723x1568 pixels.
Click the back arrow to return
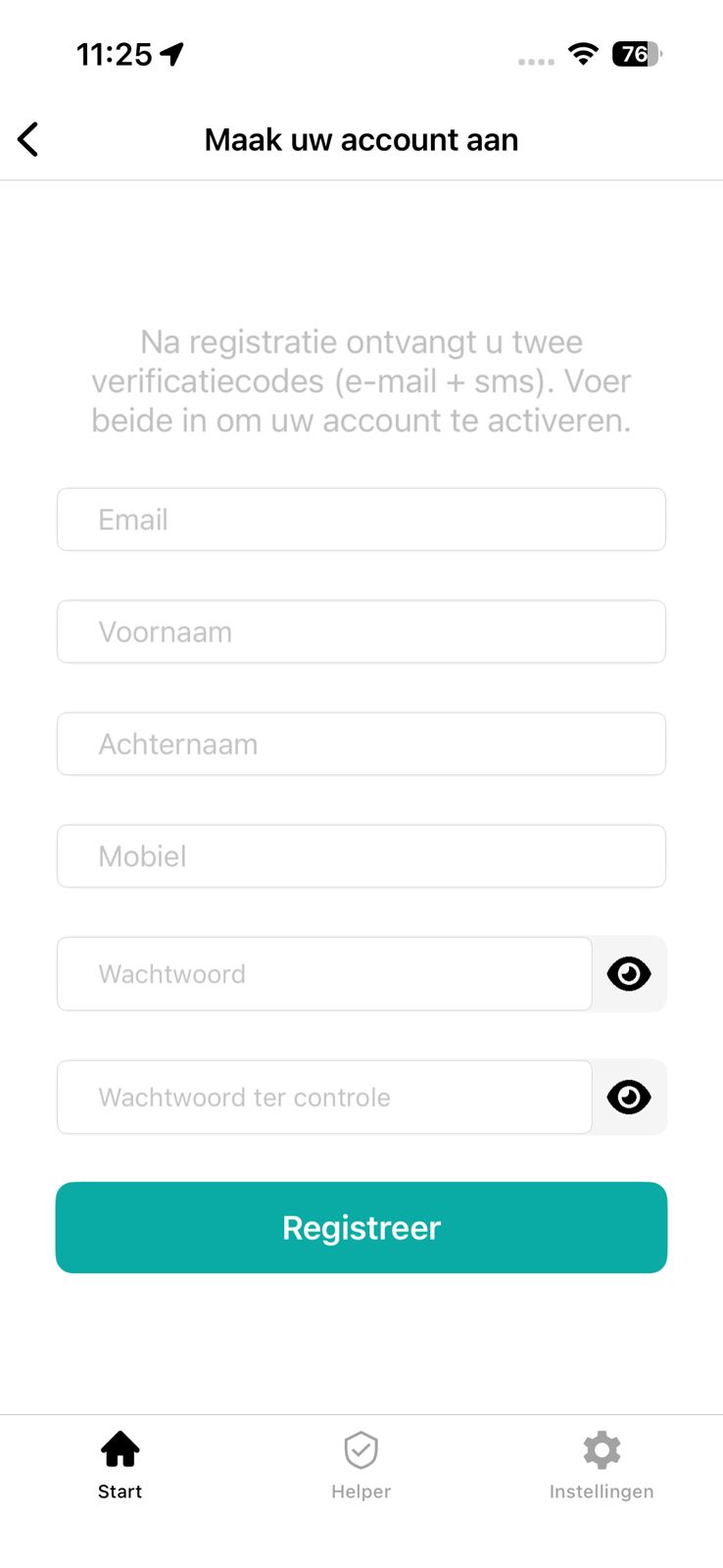27,138
